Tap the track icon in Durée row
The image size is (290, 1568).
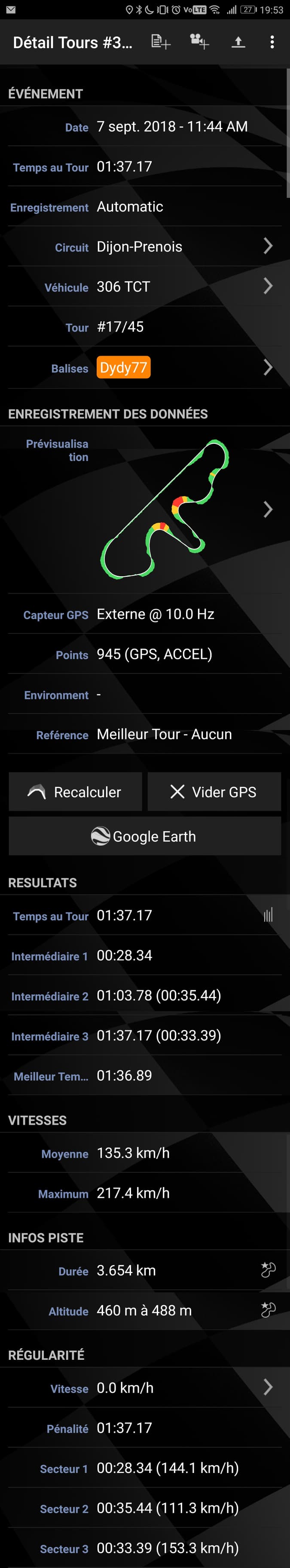coord(268,1270)
